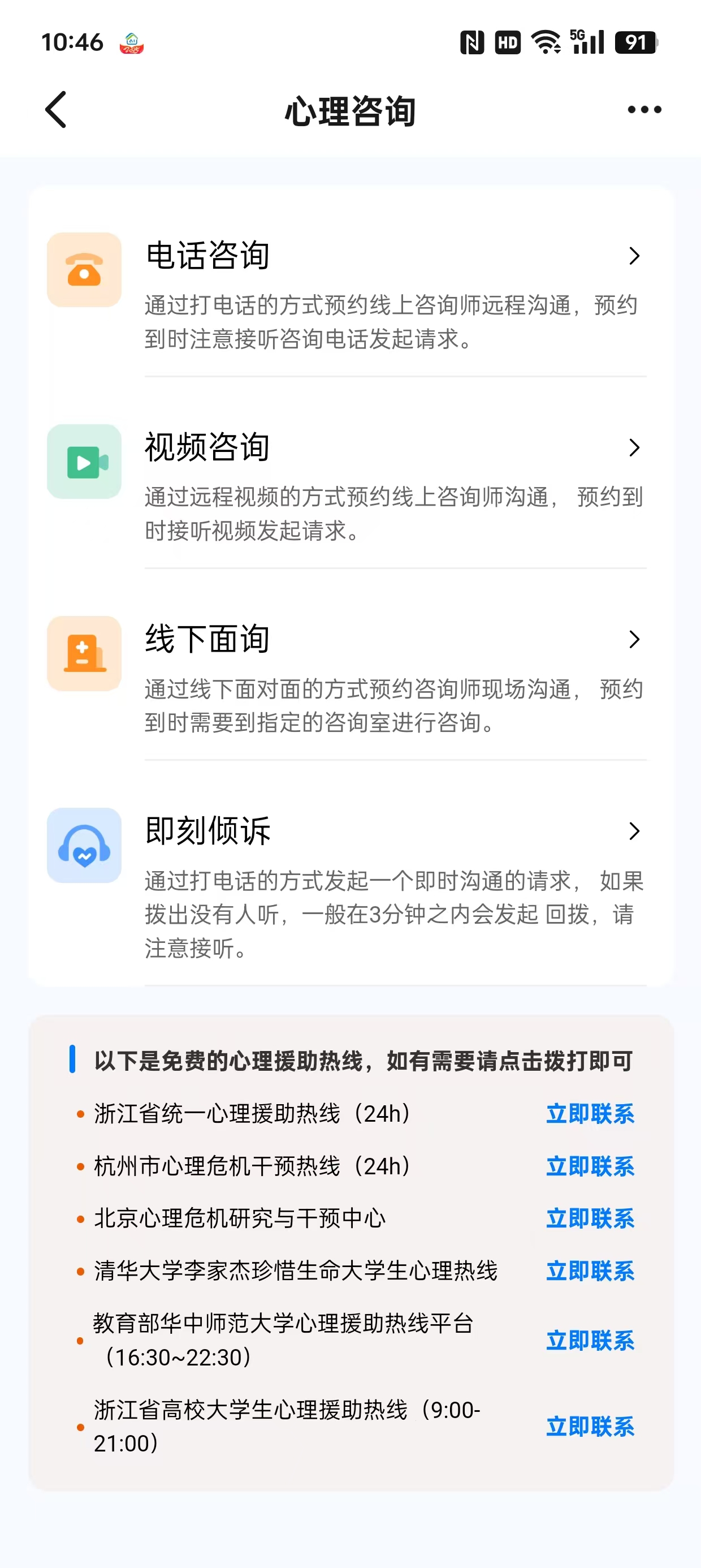Tap 立即联系 for 浙江省高校大学生心理援助热线
The height and width of the screenshot is (1568, 701).
(590, 1427)
